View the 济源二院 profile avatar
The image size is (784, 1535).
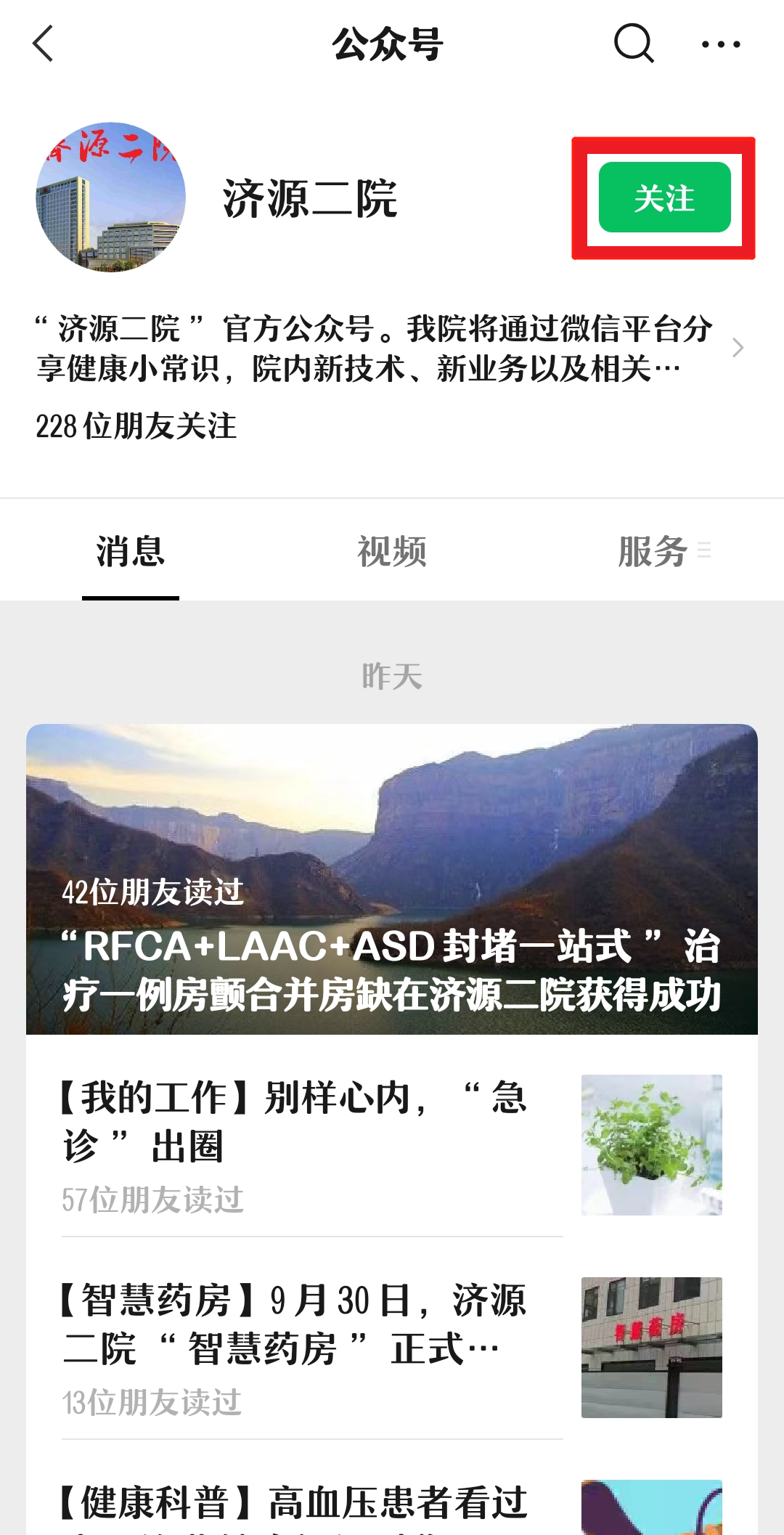(110, 197)
